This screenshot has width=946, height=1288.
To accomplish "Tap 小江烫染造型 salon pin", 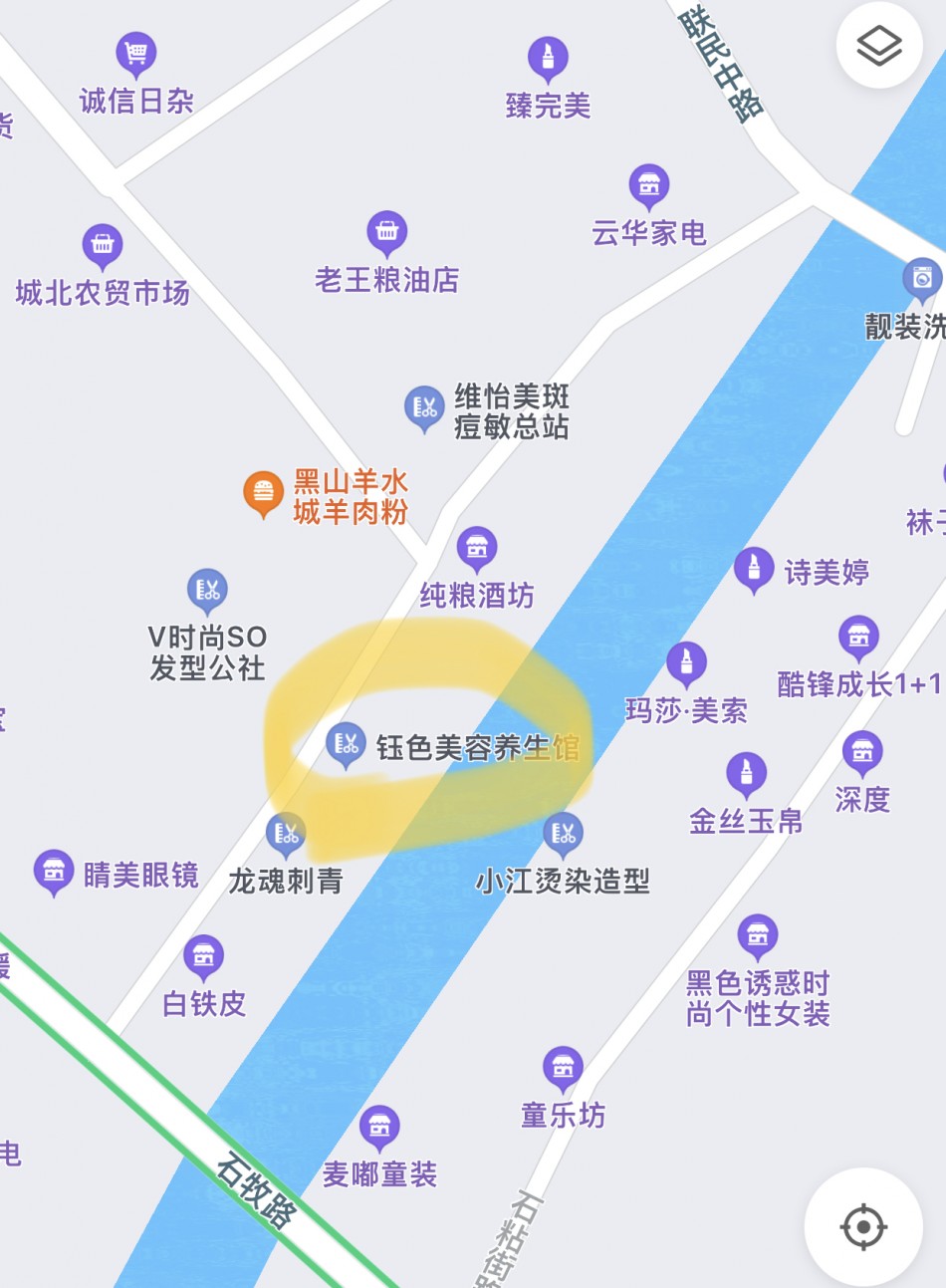I will pos(563,833).
